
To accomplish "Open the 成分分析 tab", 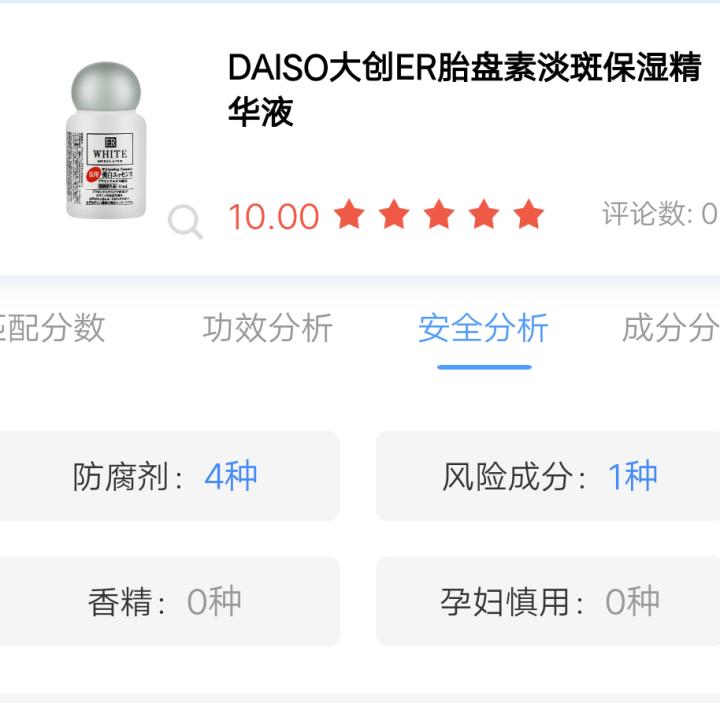I will pos(670,328).
